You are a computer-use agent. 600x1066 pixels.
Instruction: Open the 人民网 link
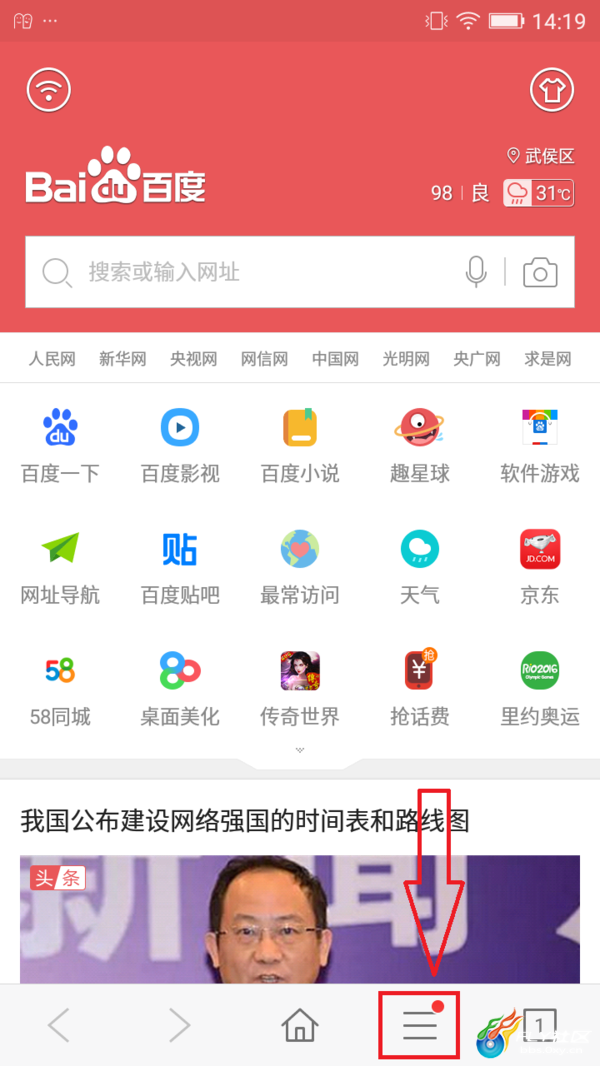52,359
